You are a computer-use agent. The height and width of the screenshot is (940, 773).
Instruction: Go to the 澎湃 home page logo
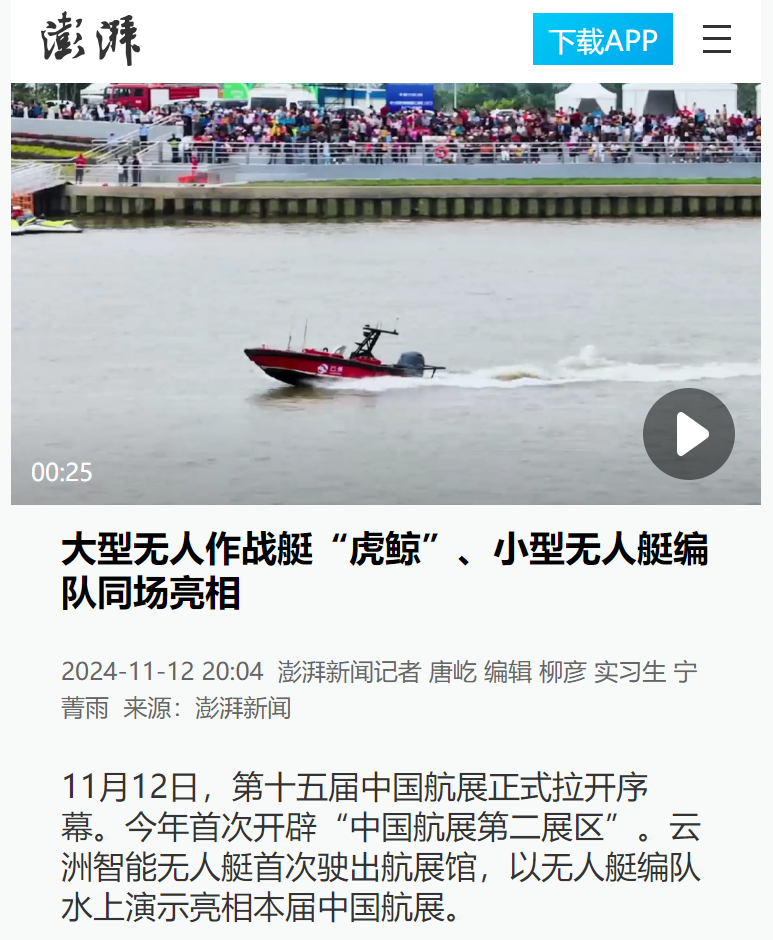[x=90, y=41]
